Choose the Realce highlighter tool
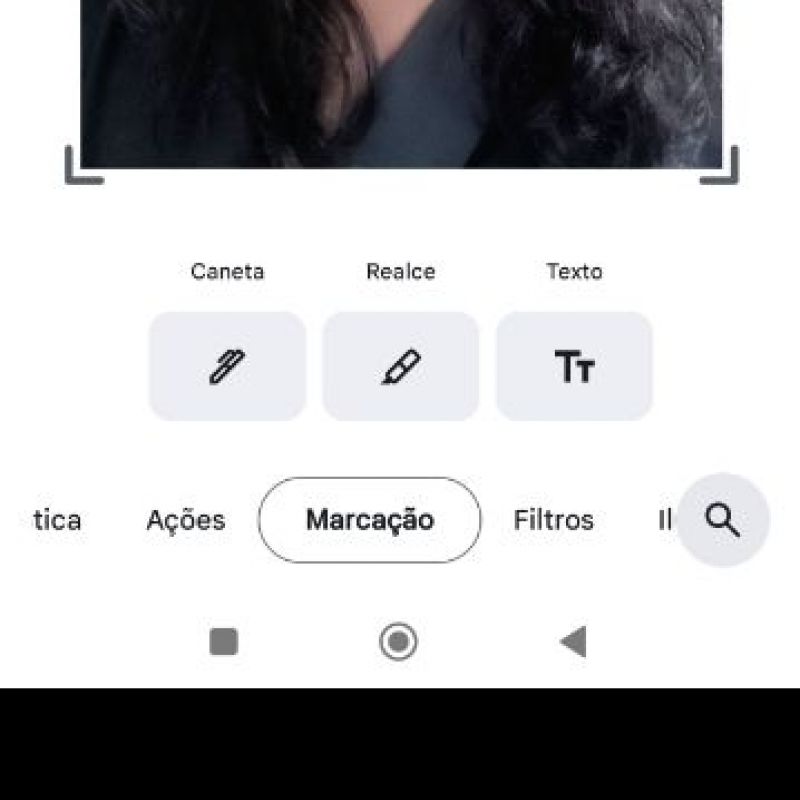The width and height of the screenshot is (800, 800). click(x=401, y=366)
